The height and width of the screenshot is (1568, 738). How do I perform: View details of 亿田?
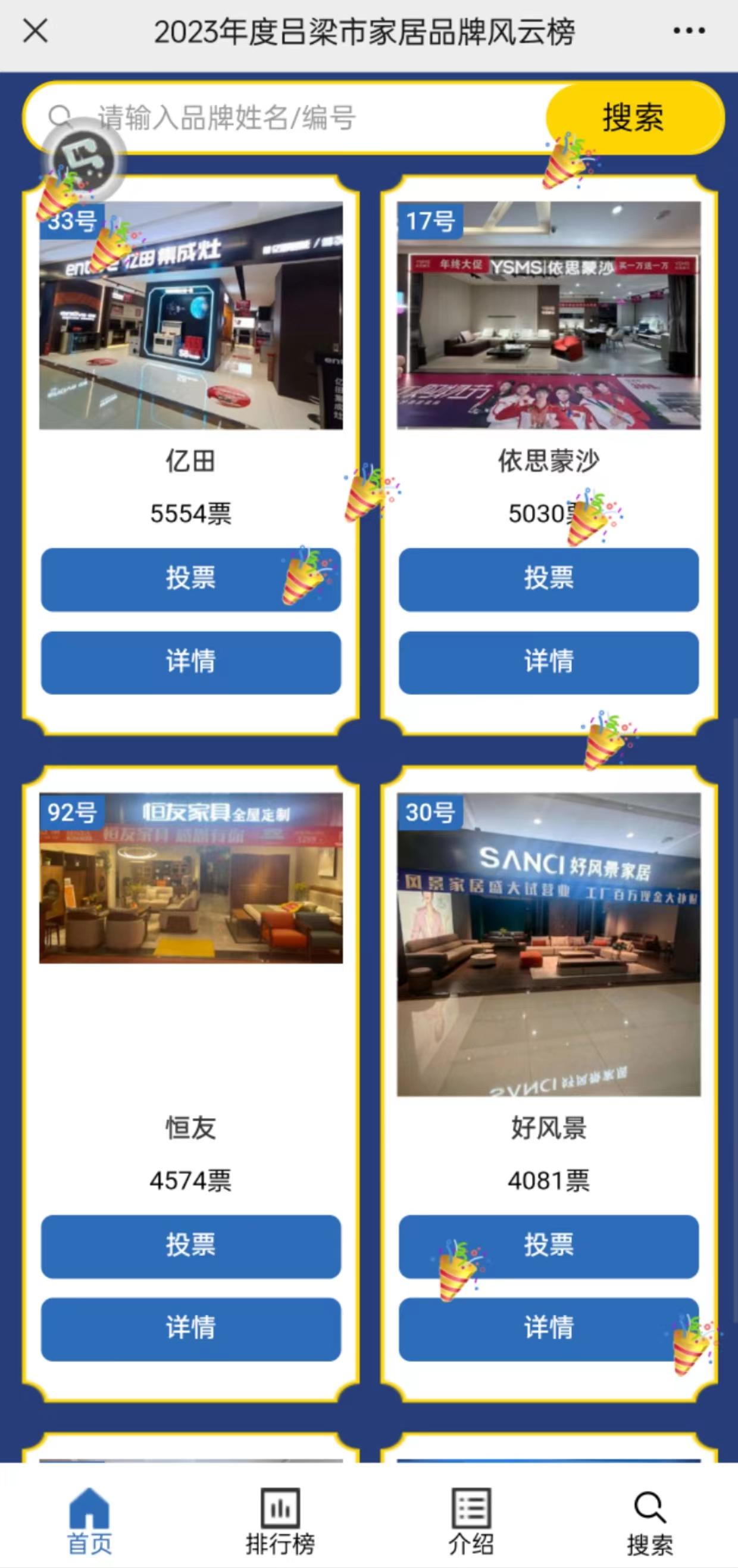tap(190, 662)
